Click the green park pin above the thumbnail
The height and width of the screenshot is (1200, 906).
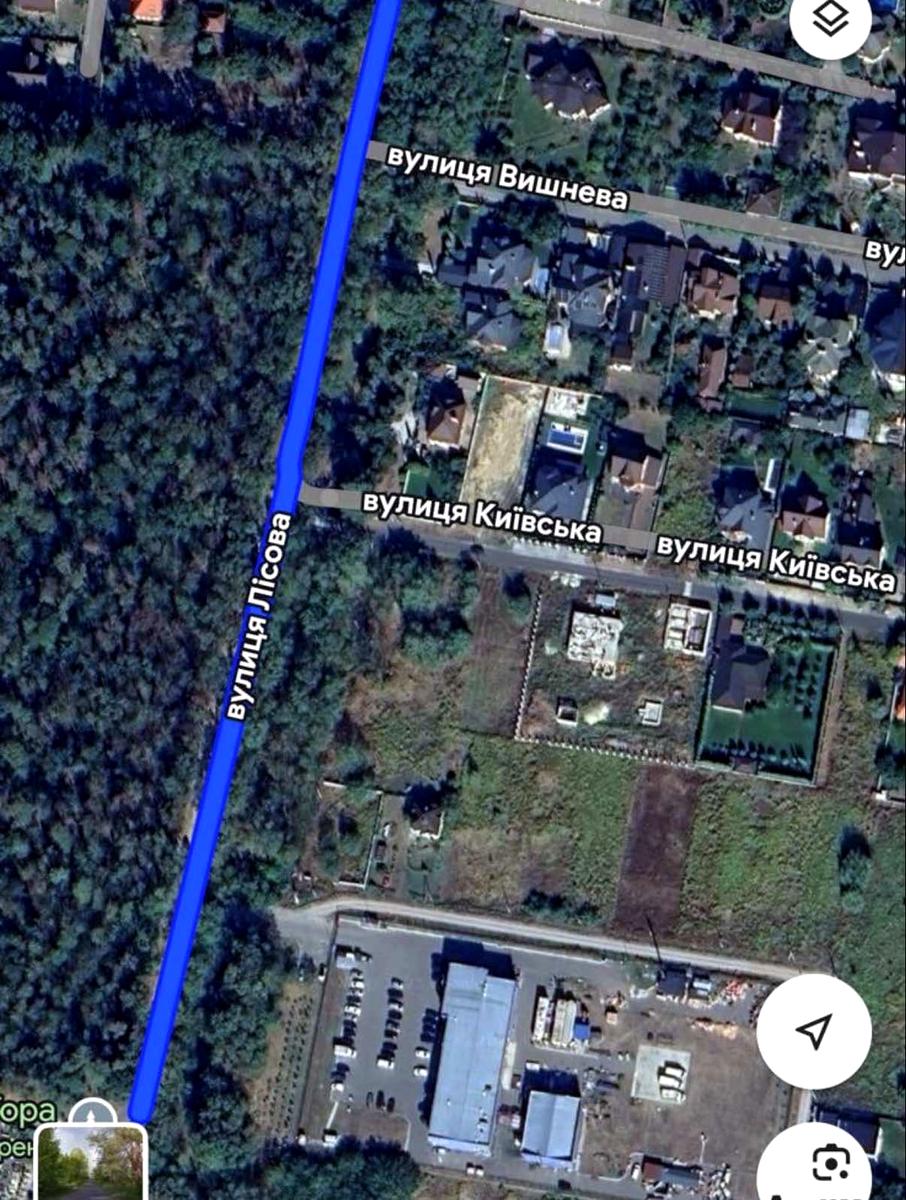coord(91,1113)
